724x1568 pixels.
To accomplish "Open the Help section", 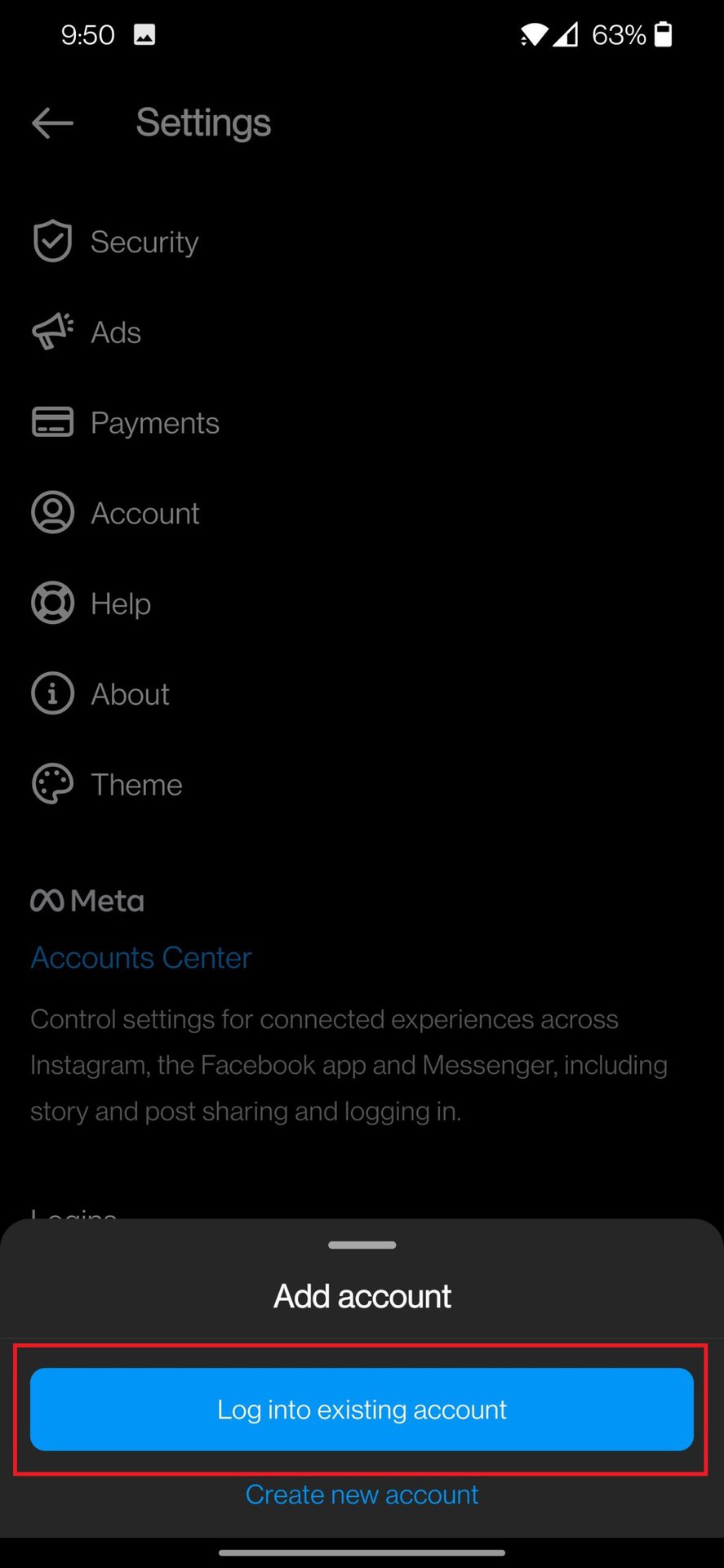I will pos(120,604).
